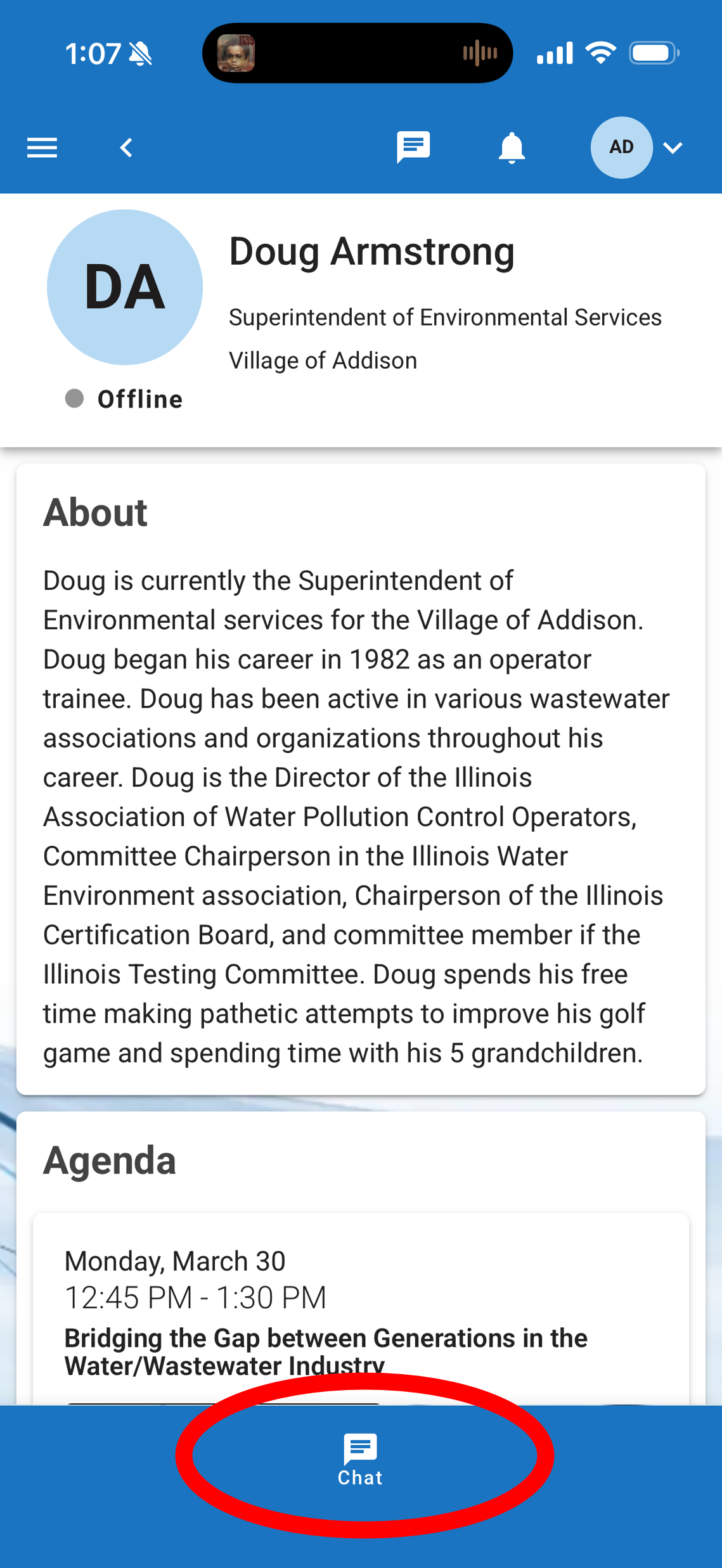Open the Bridging the Gap session
Screen dimensions: 722x1568
click(x=326, y=1351)
